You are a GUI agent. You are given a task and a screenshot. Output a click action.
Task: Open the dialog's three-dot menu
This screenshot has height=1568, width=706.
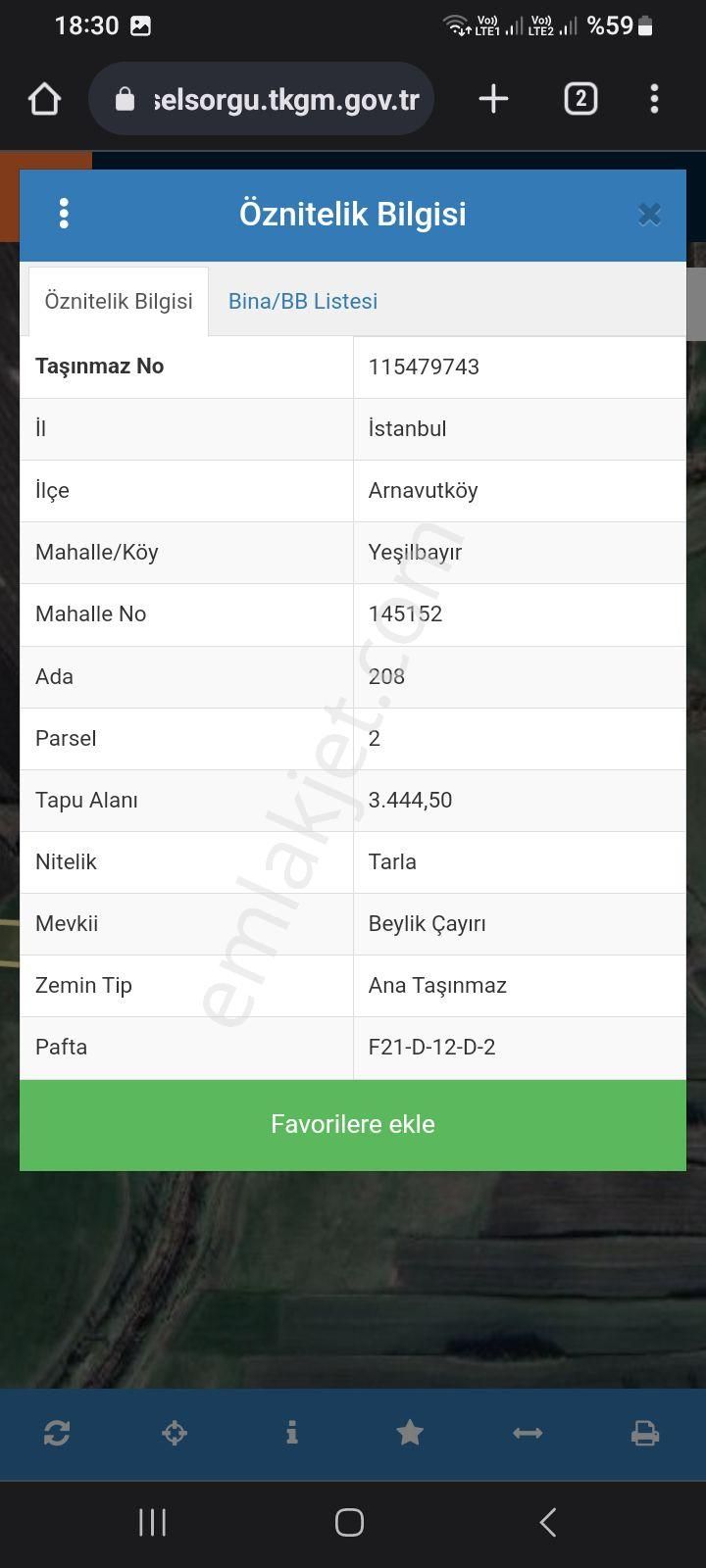(64, 214)
